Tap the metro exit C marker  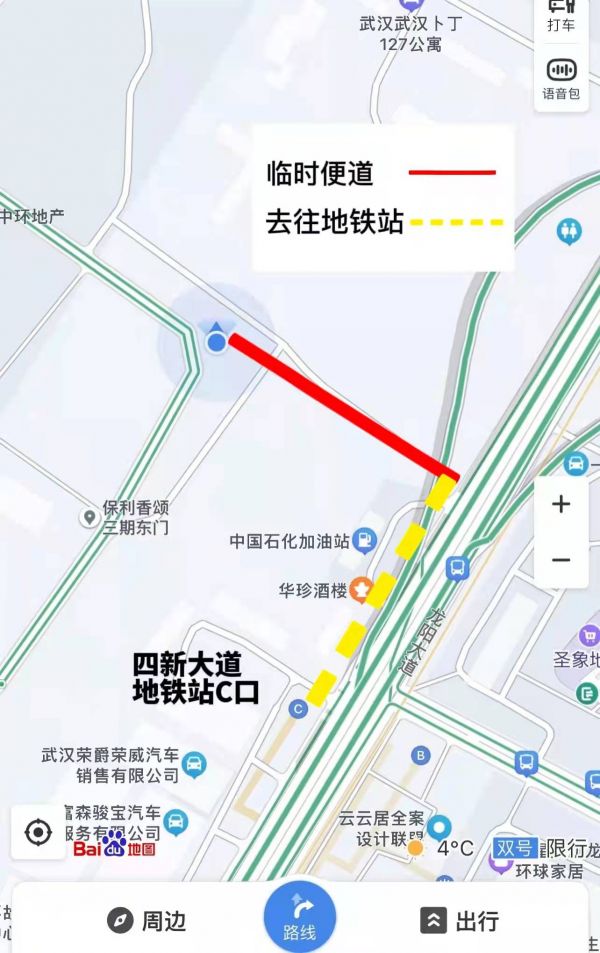pyautogui.click(x=297, y=709)
